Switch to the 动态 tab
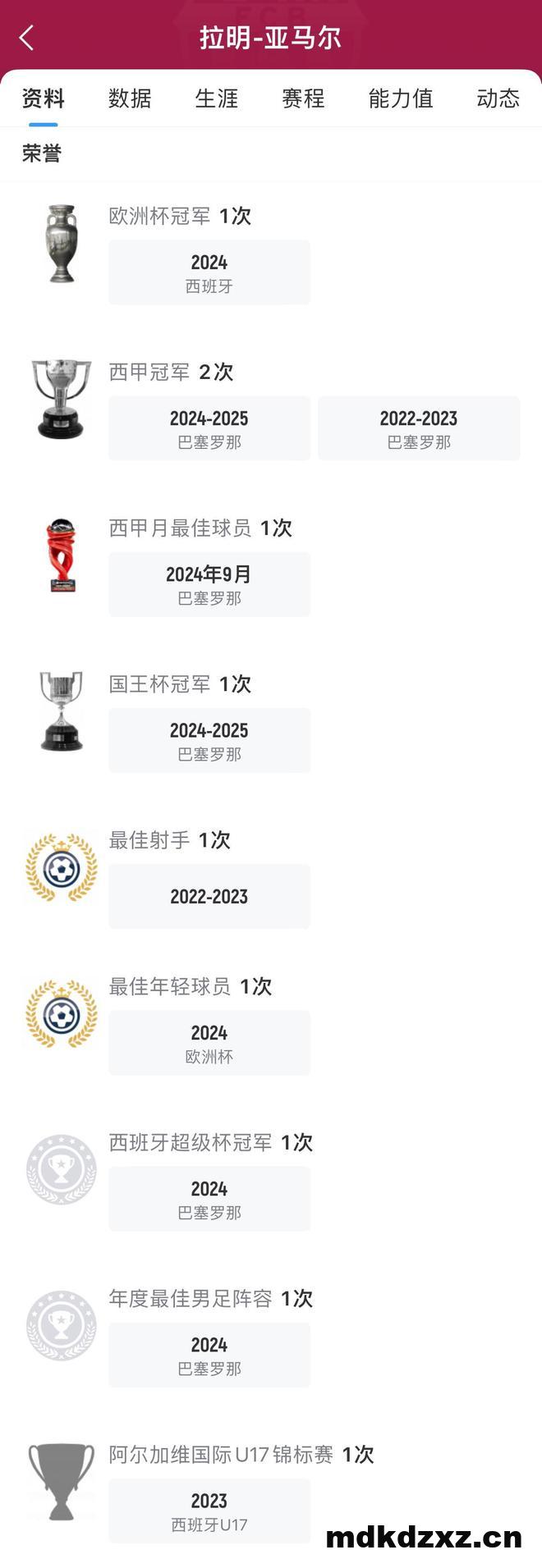 (x=498, y=99)
